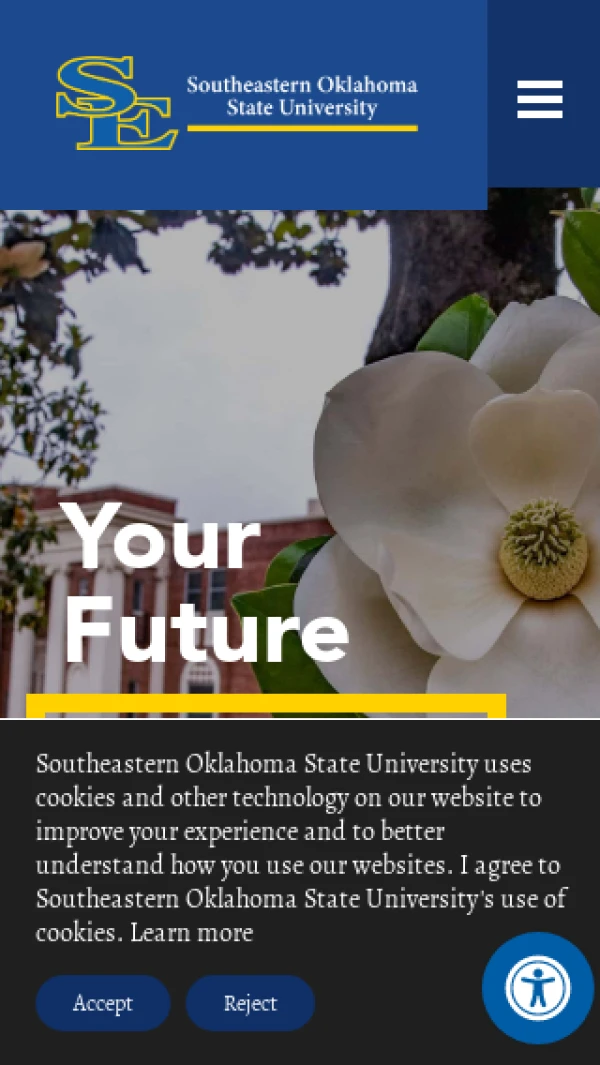Image resolution: width=600 pixels, height=1065 pixels.
Task: Go to homepage via Southeastern logo
Action: point(236,103)
